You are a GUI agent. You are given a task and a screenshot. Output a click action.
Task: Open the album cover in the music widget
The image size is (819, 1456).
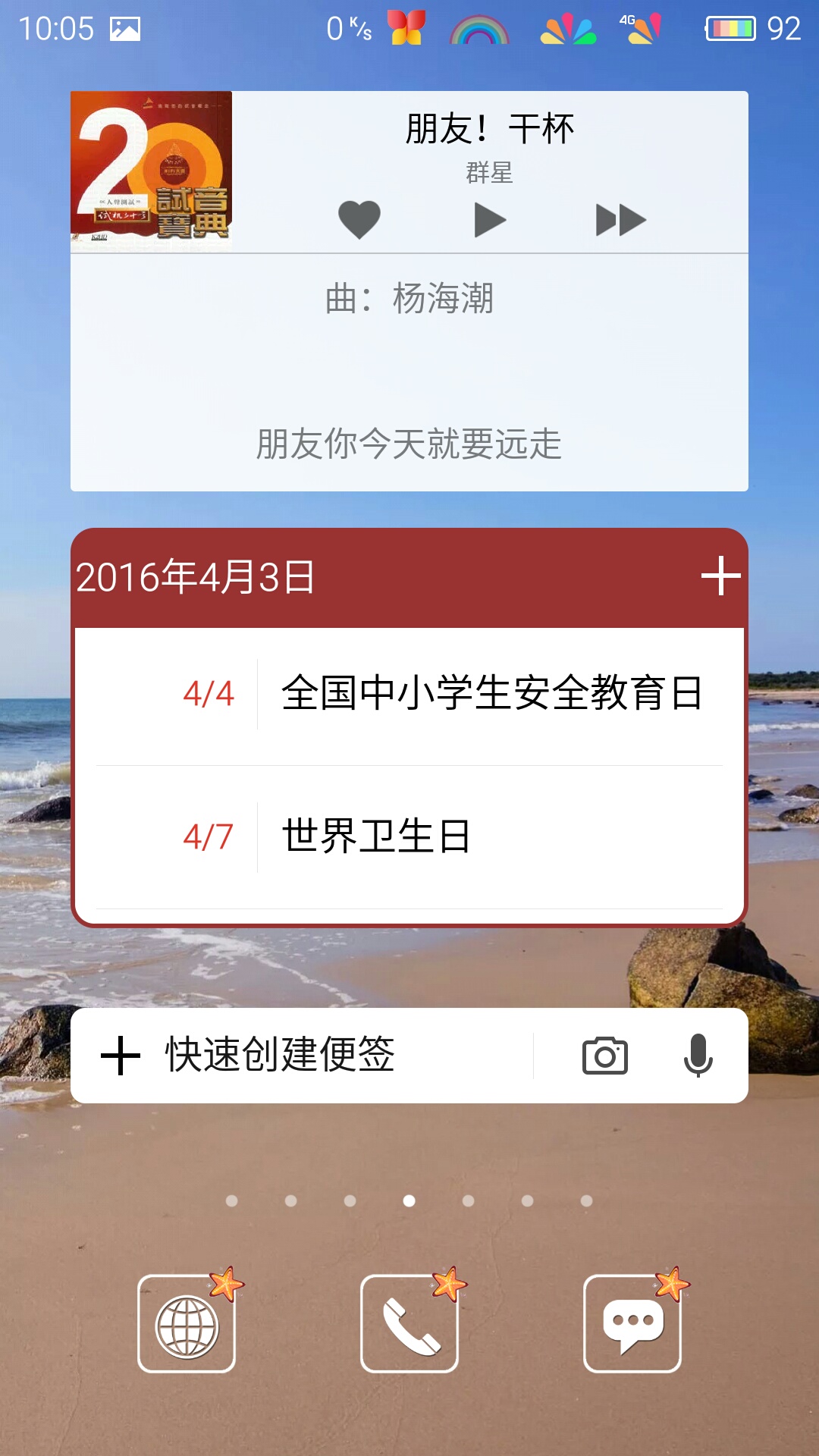(x=152, y=171)
